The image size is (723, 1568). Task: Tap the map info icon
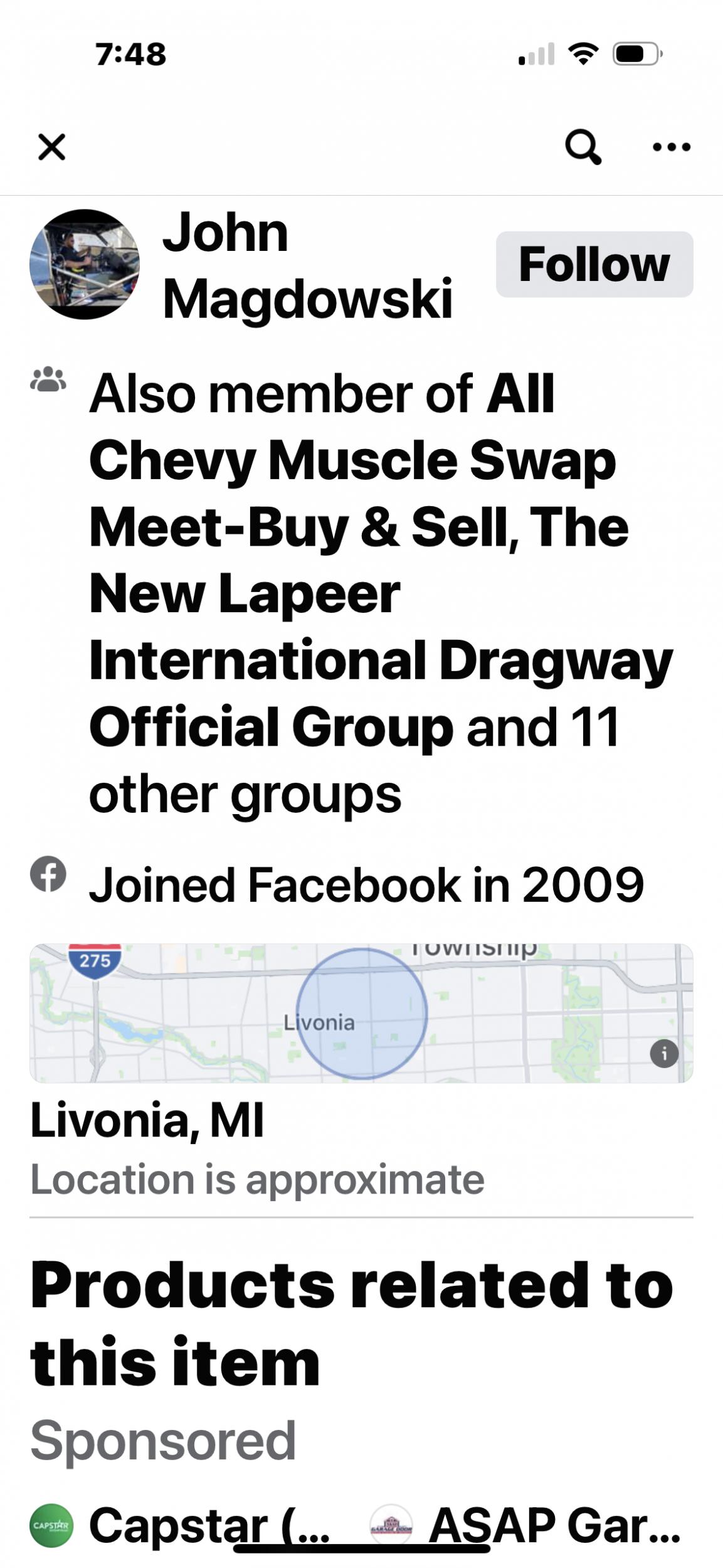tap(664, 1053)
